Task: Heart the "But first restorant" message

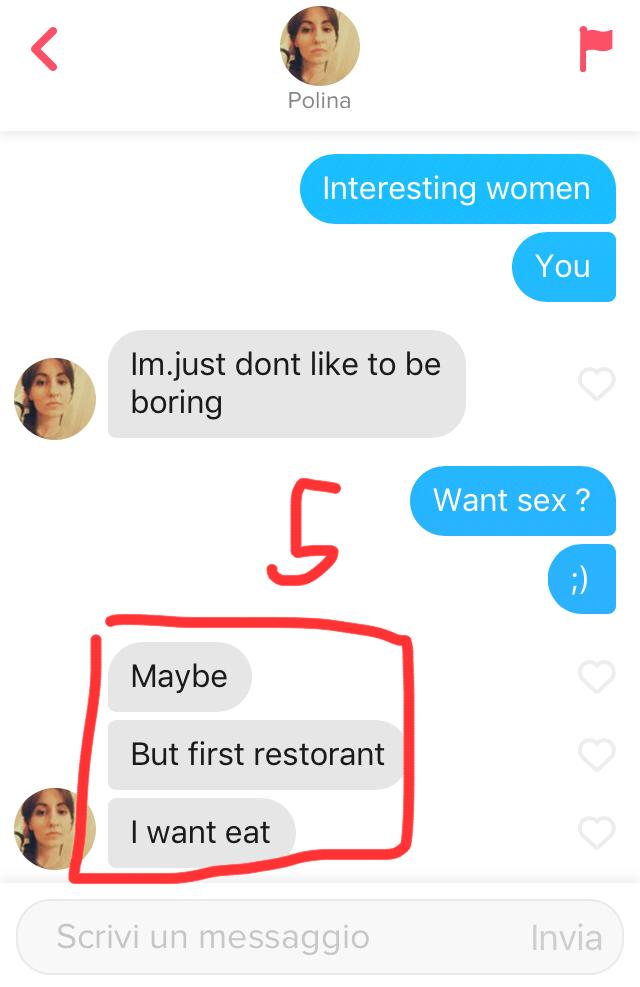Action: (597, 754)
